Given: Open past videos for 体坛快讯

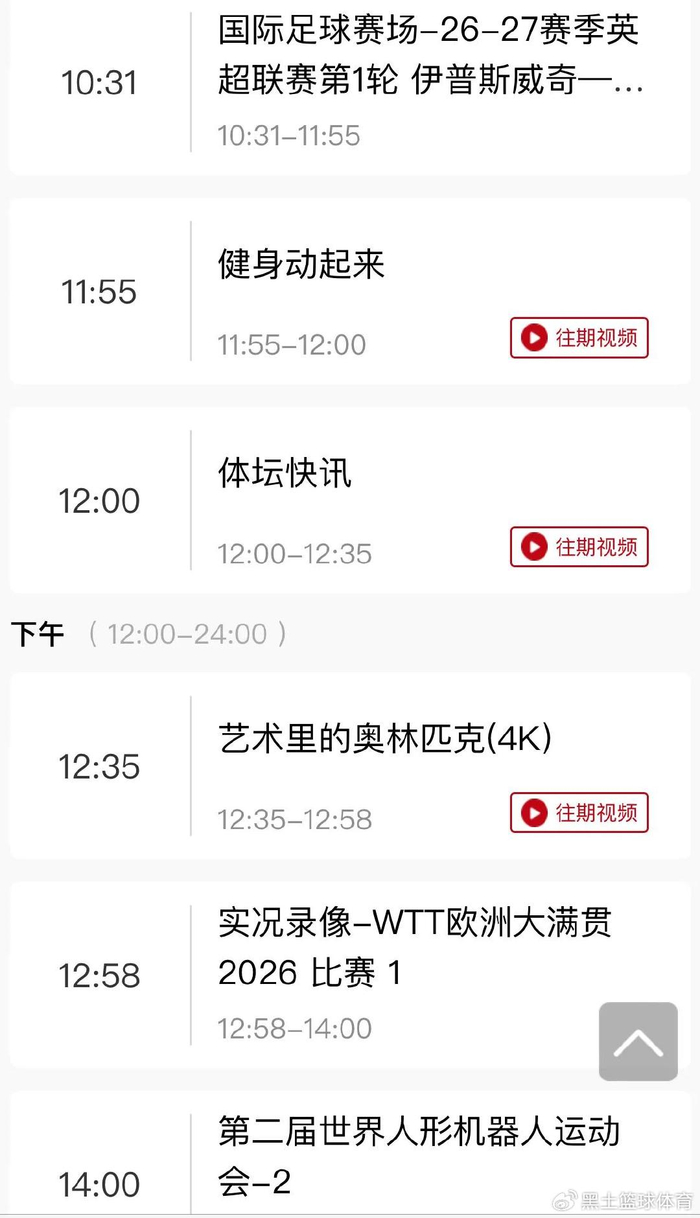Looking at the screenshot, I should click(x=580, y=547).
